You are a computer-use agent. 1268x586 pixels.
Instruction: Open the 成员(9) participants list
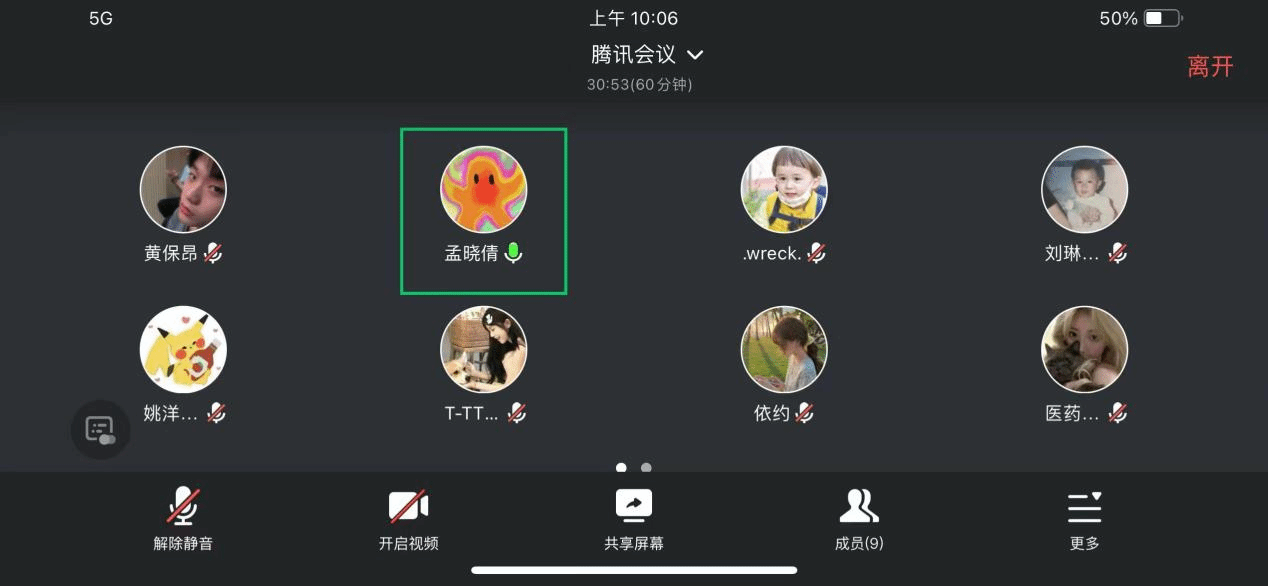point(859,519)
